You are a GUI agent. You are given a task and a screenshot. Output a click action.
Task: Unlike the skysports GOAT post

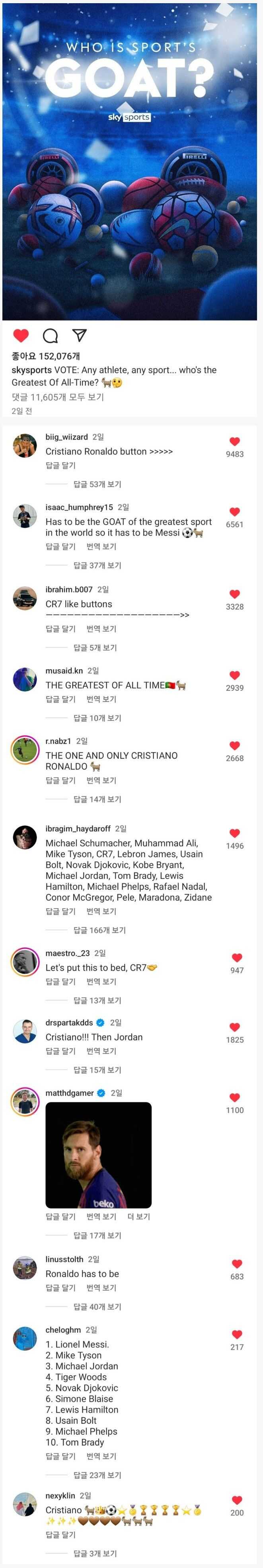21,335
